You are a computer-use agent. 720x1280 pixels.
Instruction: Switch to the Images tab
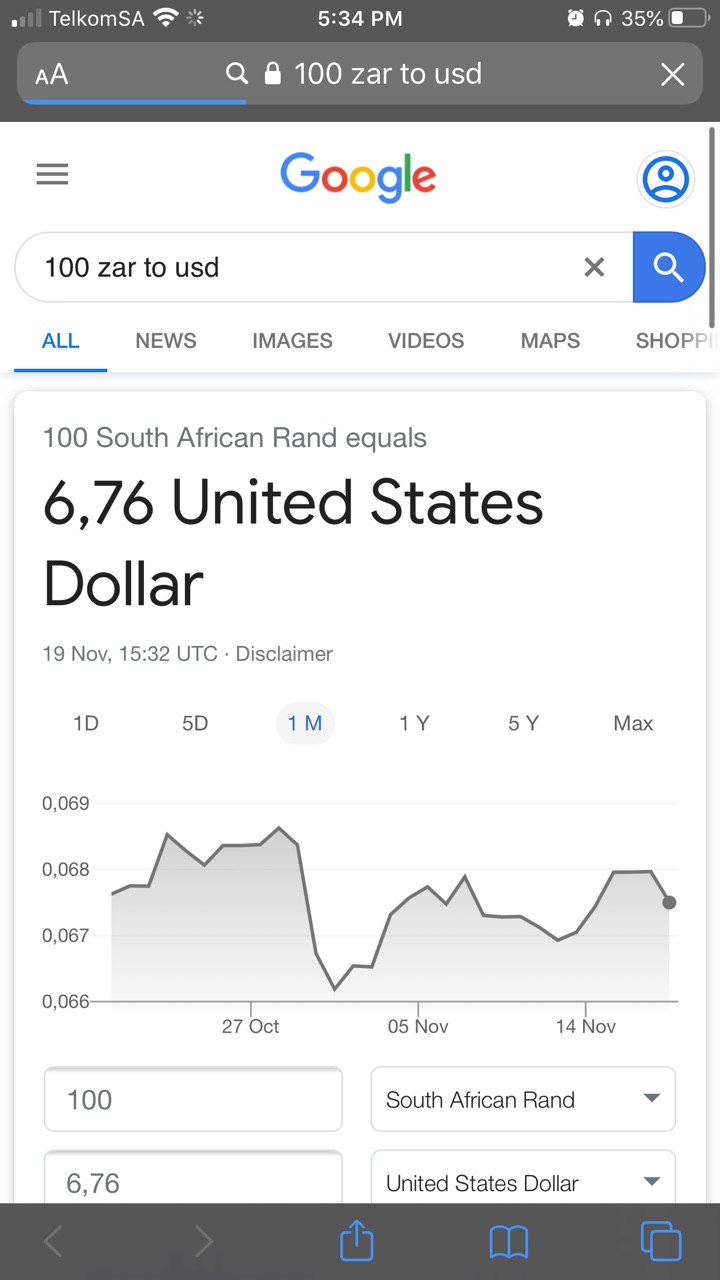[x=292, y=340]
